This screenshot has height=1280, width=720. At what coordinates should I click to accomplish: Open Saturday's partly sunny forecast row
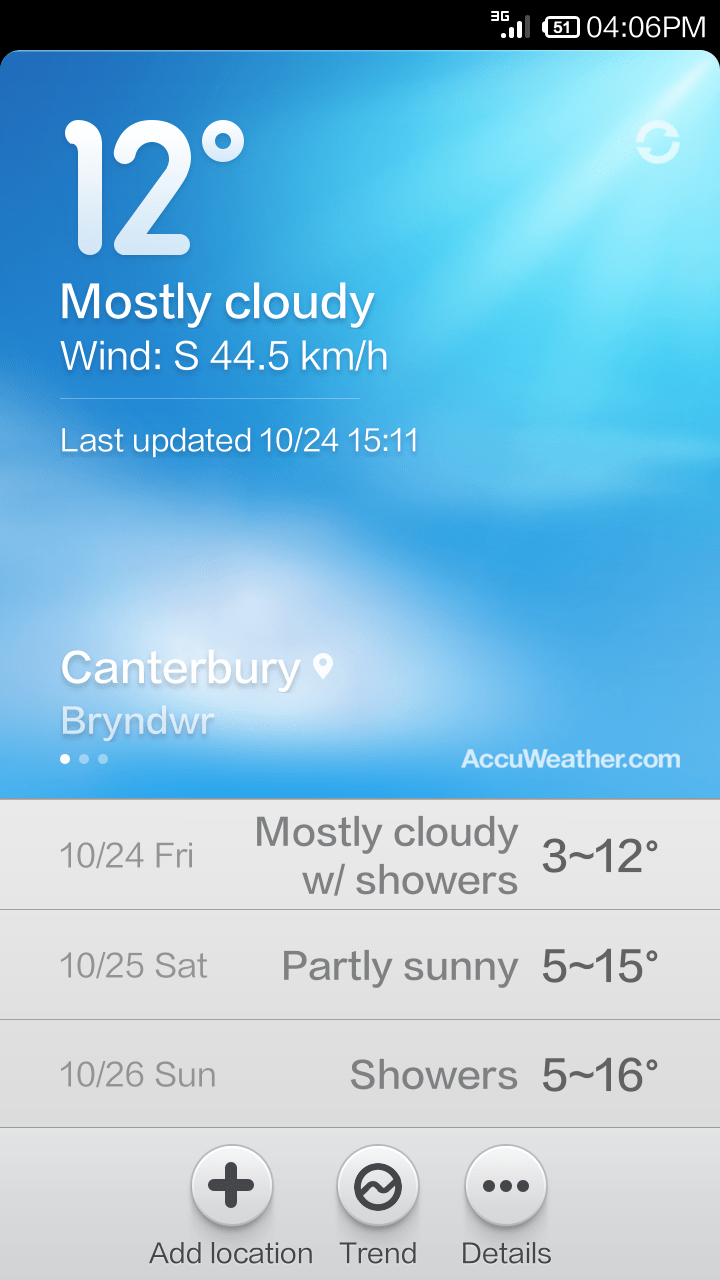pyautogui.click(x=360, y=964)
